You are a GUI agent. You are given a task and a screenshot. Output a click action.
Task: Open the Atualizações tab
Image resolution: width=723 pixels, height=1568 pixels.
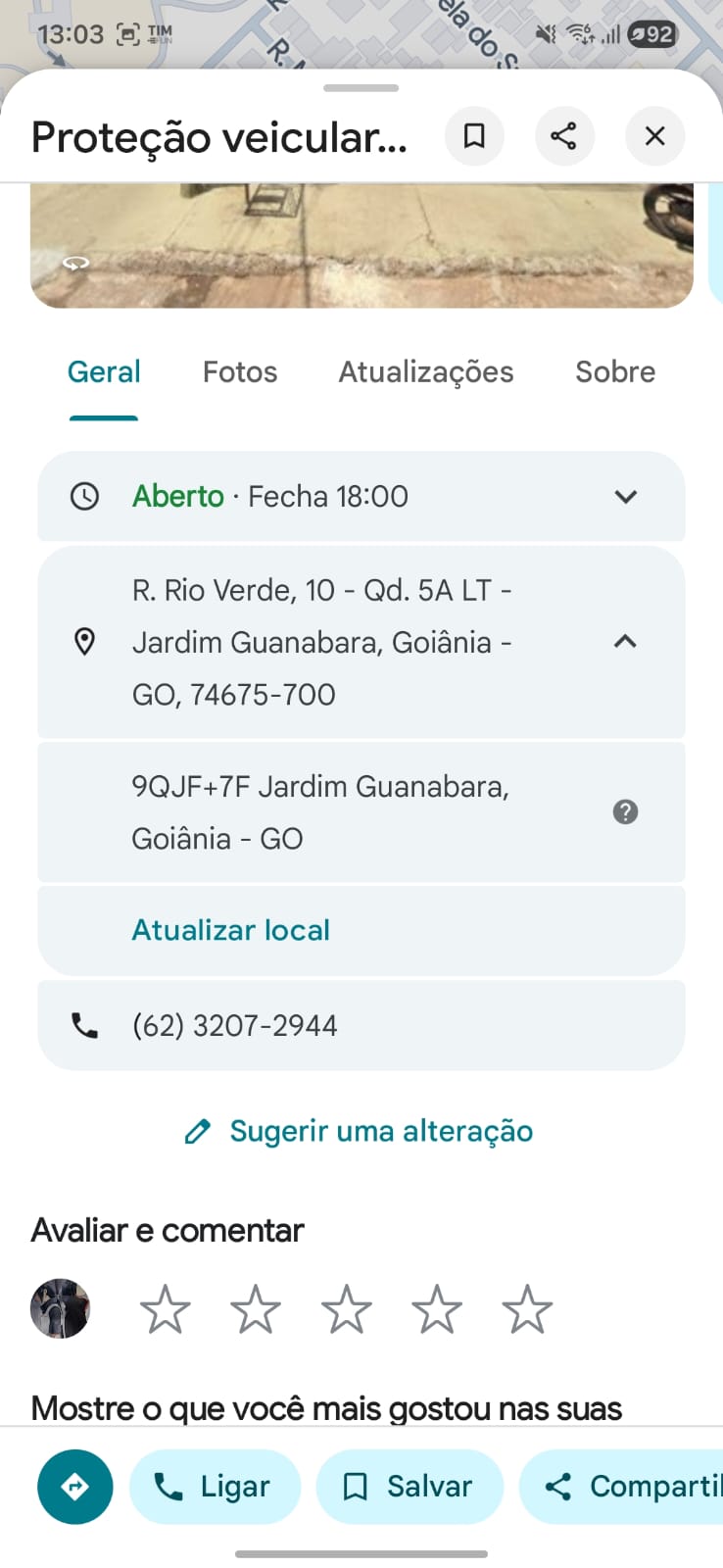coord(426,372)
